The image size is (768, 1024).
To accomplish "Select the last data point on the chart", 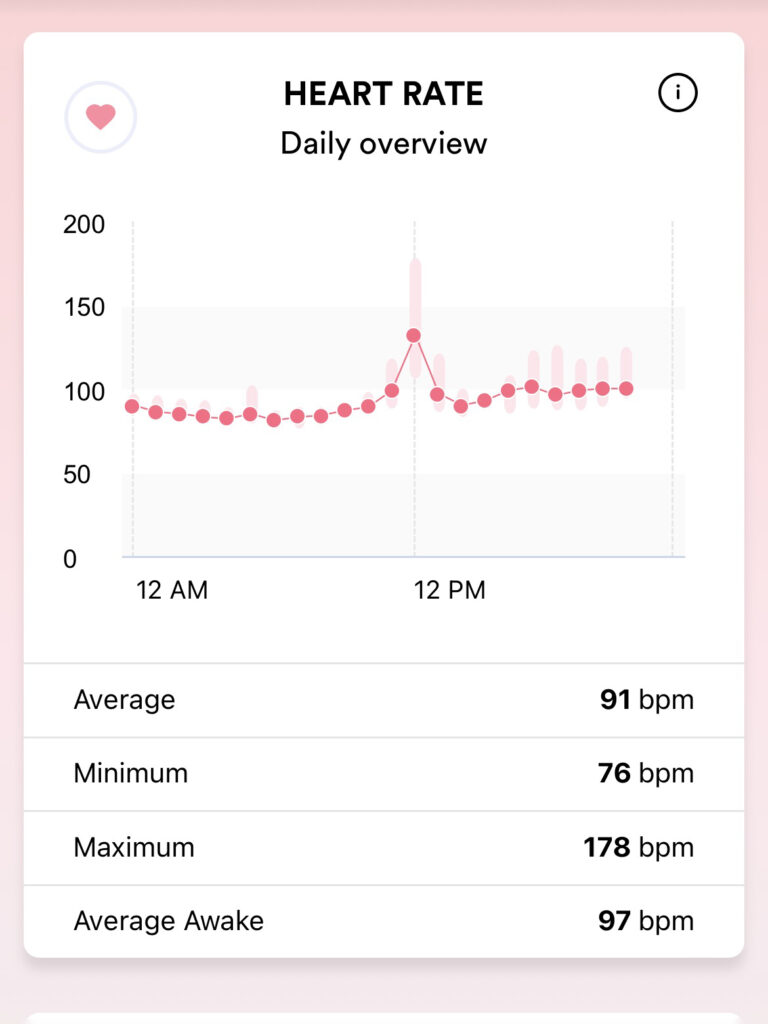I will click(627, 387).
